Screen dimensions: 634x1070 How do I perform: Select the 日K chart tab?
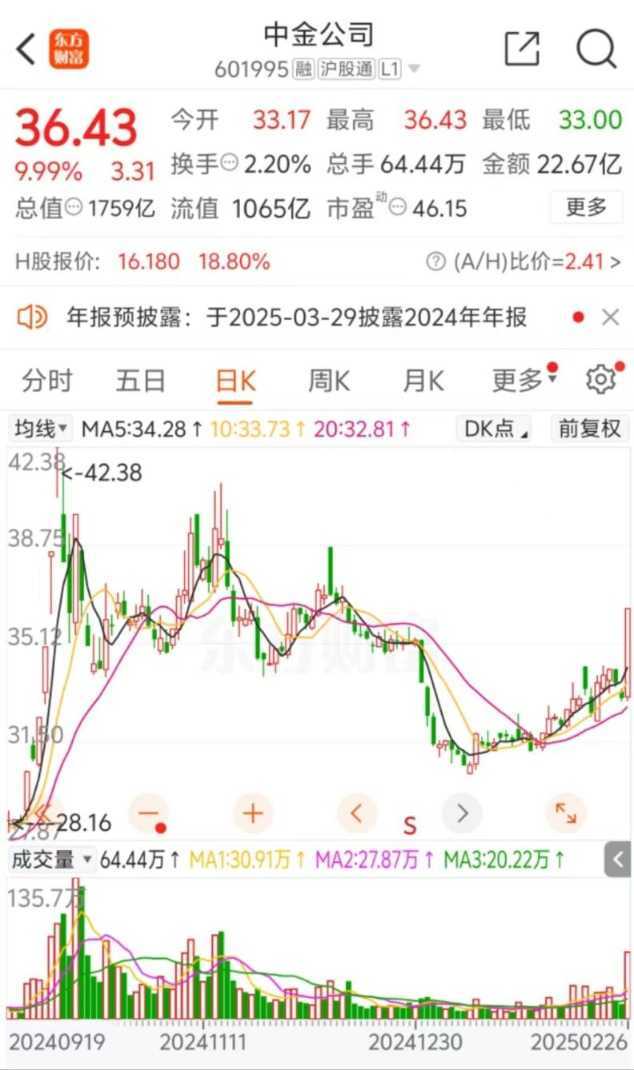(x=236, y=380)
